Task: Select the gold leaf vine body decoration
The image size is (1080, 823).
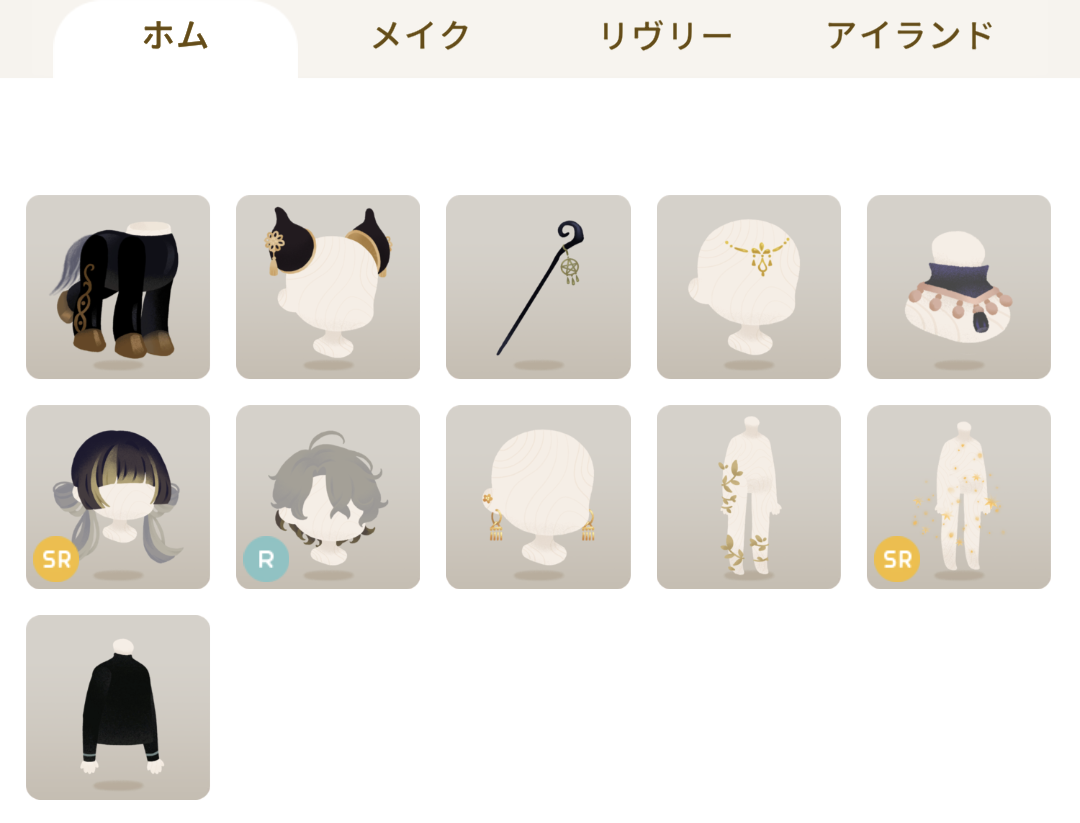Action: click(x=749, y=497)
